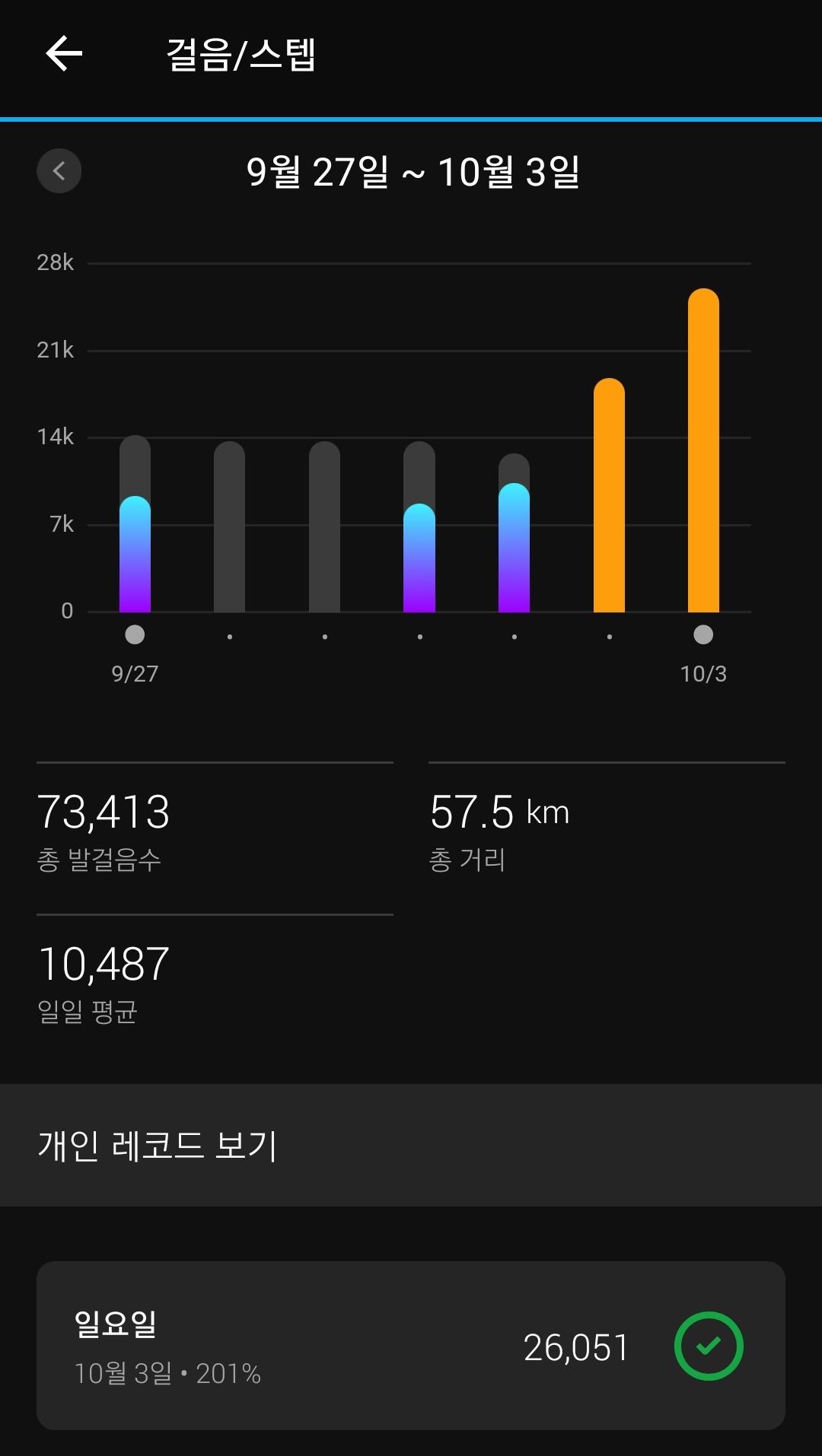
Task: Select the tallest orange bar for 10/3
Action: [x=703, y=451]
